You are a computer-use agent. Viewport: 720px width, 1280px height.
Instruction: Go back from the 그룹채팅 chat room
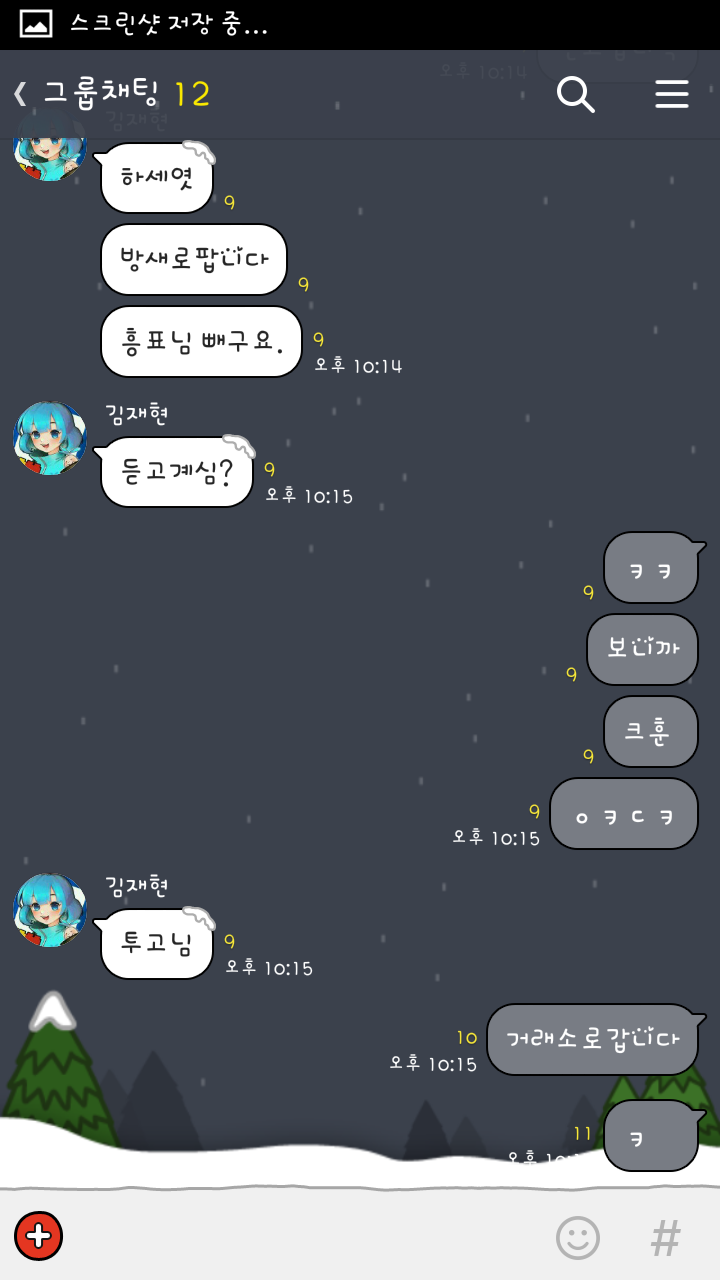coord(22,94)
